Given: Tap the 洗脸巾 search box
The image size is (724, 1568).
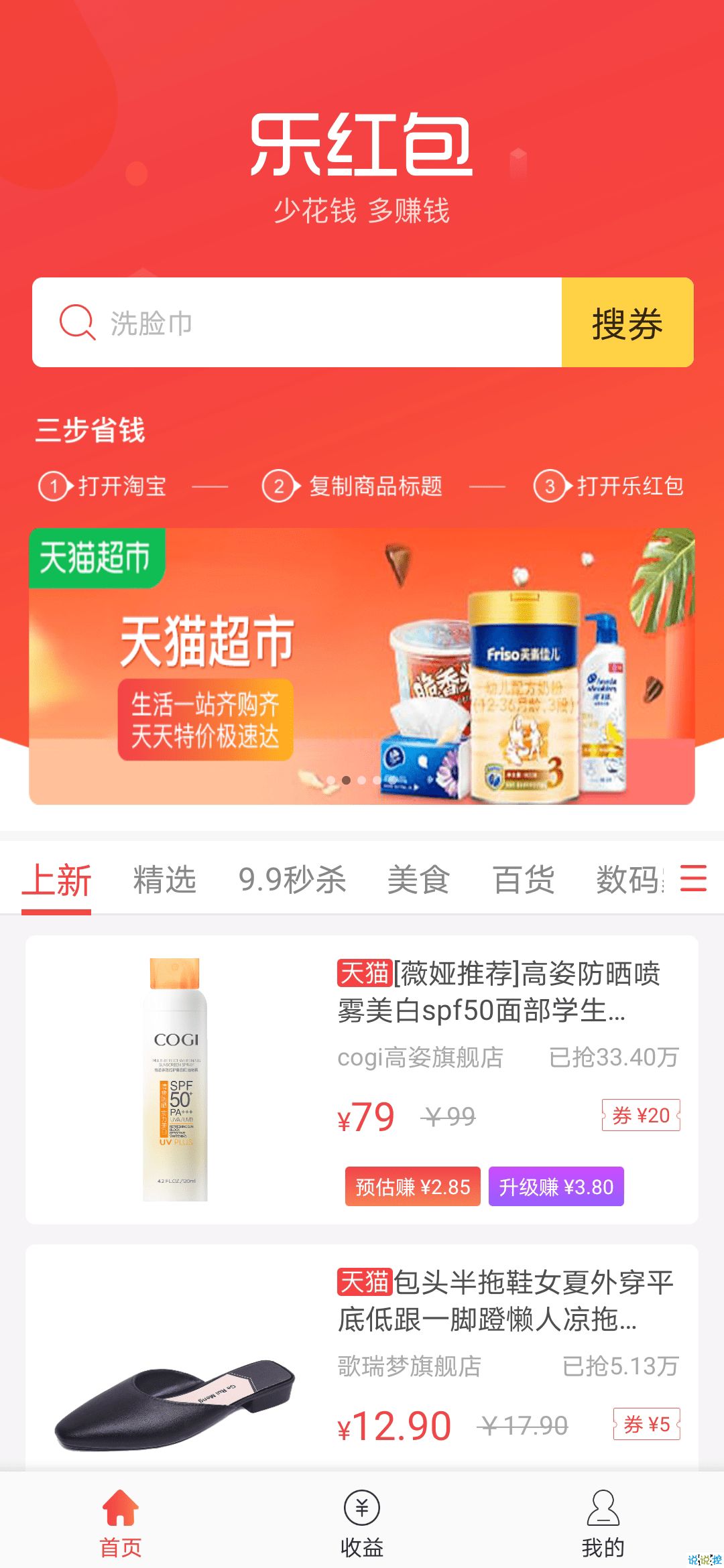Looking at the screenshot, I should coord(296,322).
